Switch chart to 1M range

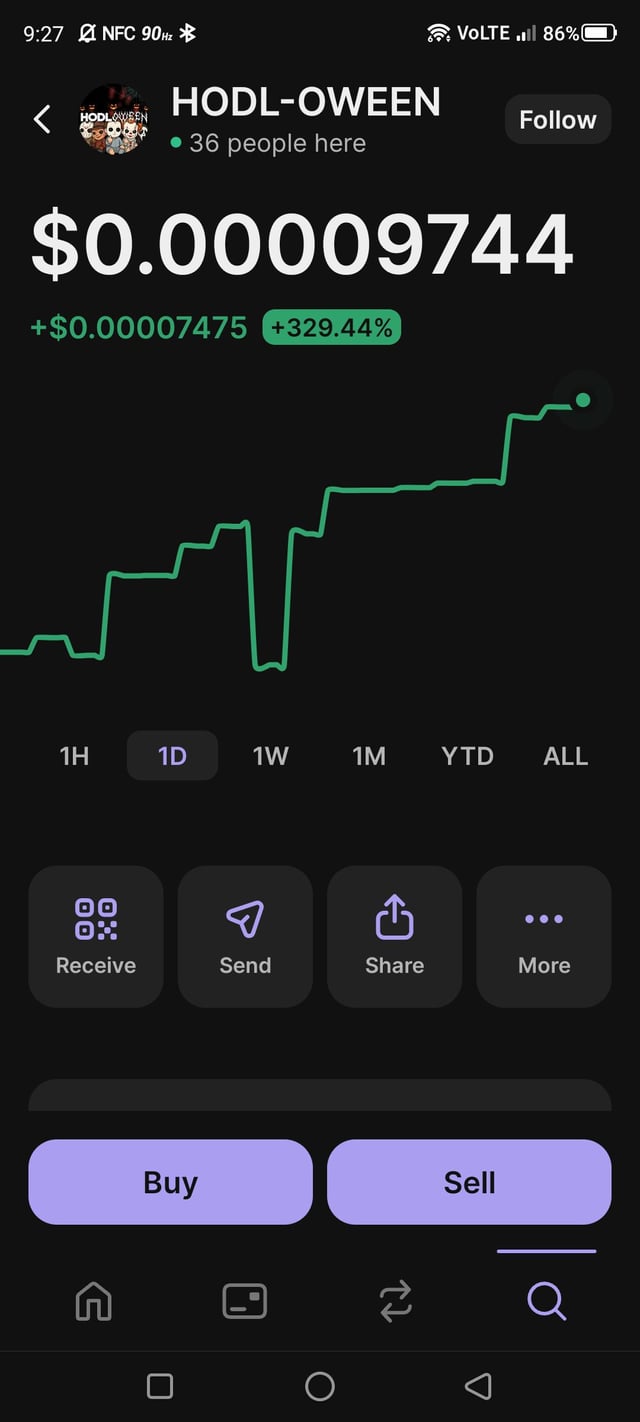click(x=369, y=756)
